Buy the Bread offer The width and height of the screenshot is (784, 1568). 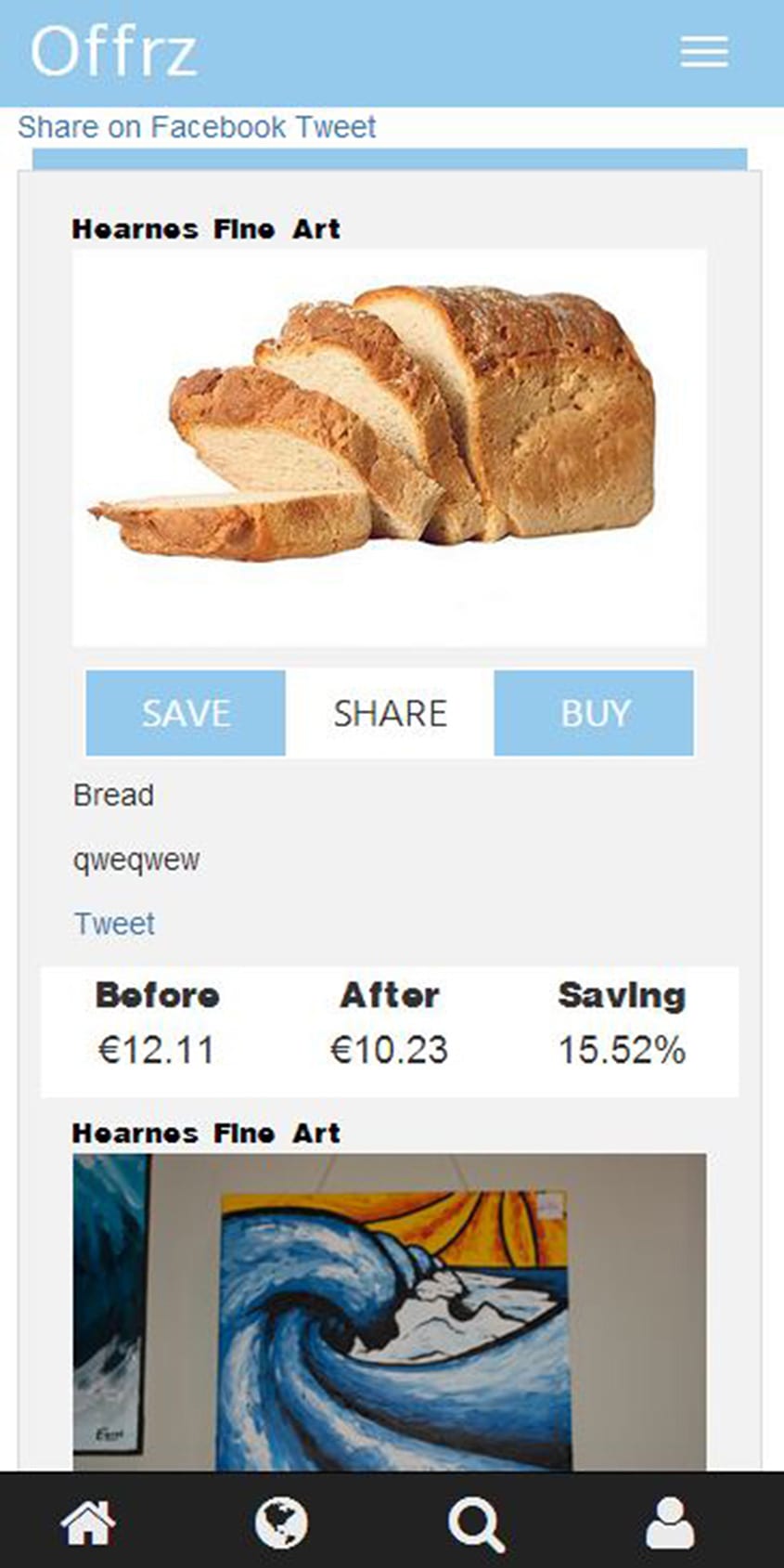coord(594,713)
